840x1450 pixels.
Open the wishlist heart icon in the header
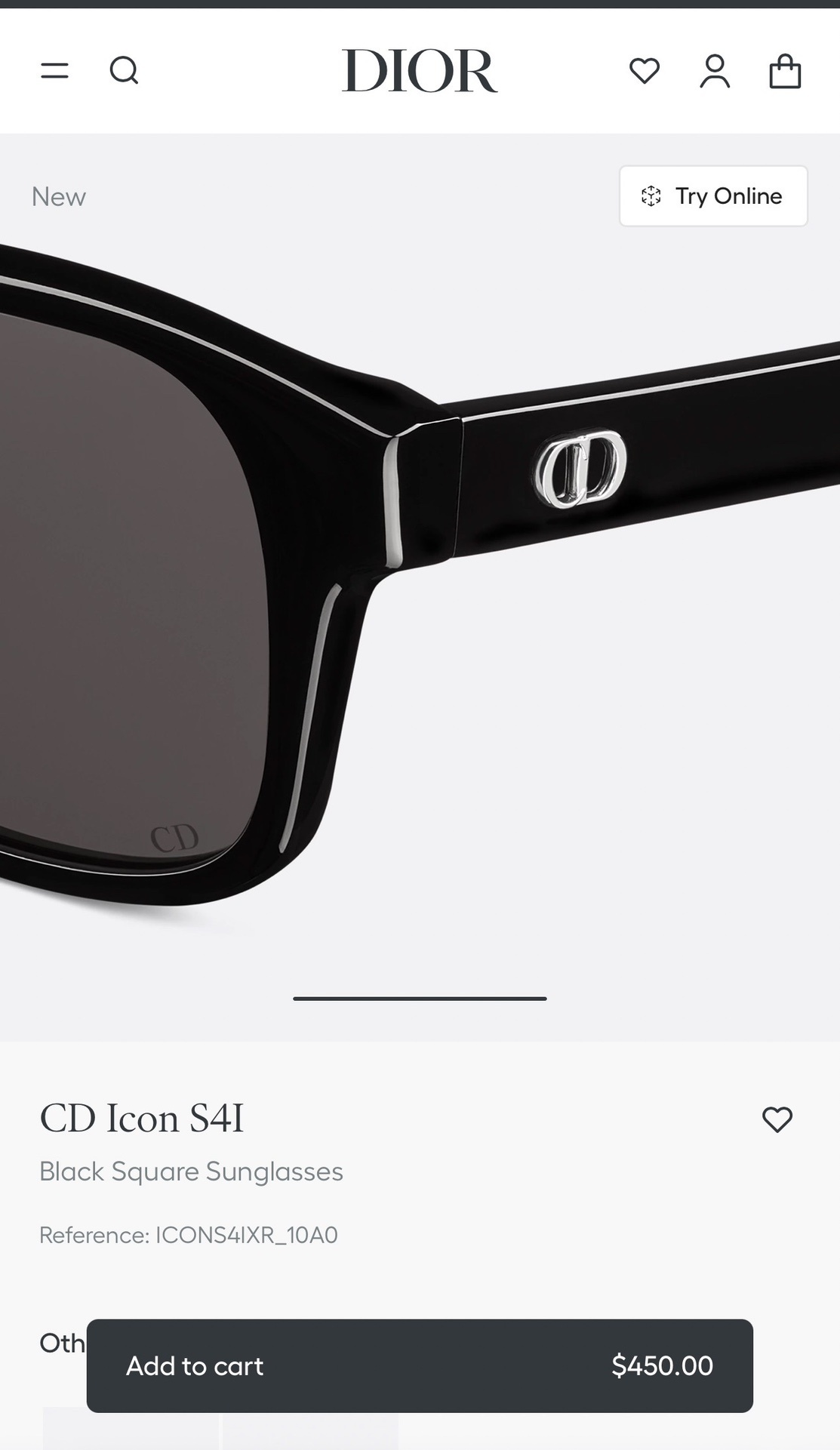pos(643,71)
